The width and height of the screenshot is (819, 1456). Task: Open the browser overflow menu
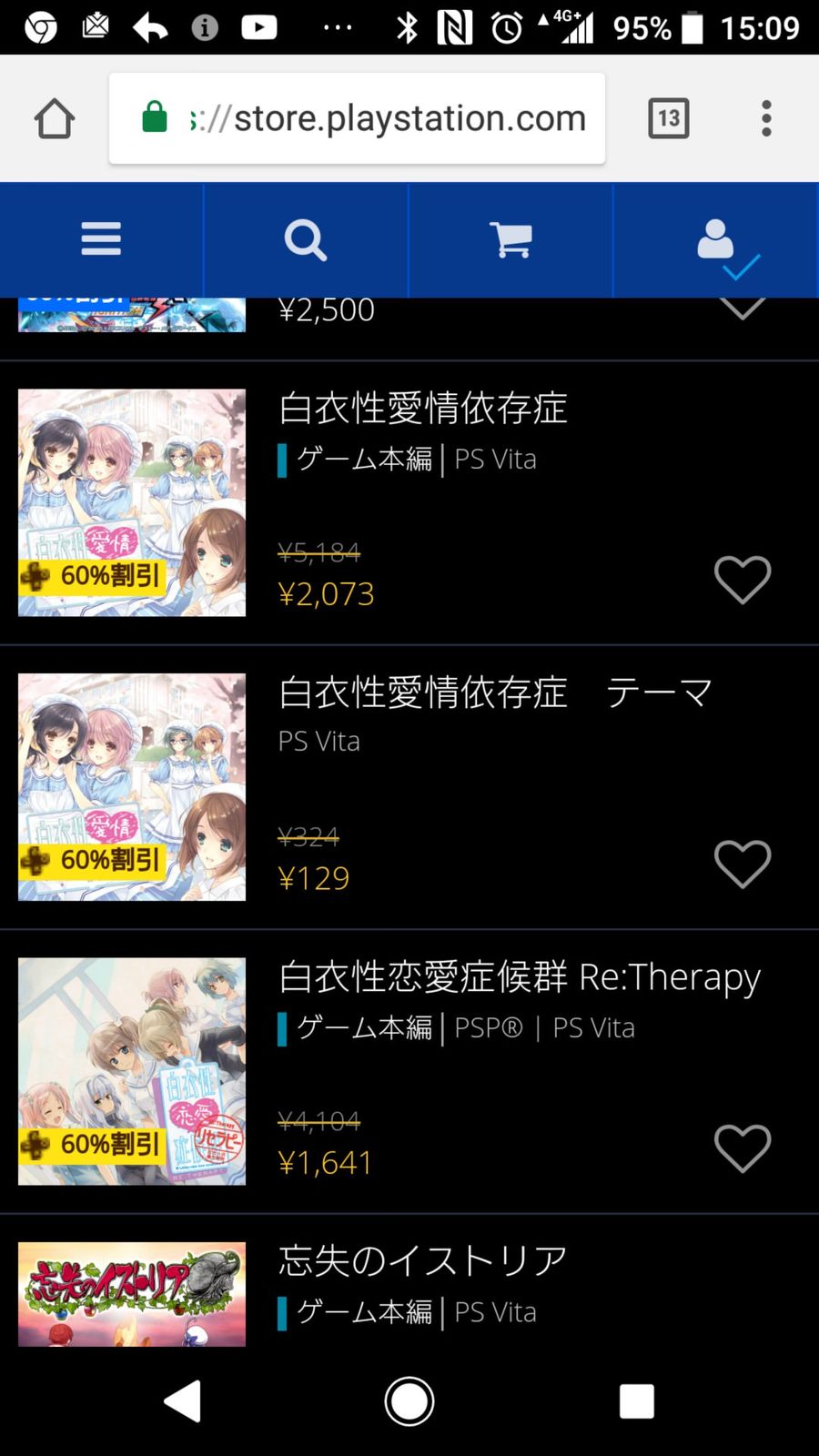(x=766, y=118)
